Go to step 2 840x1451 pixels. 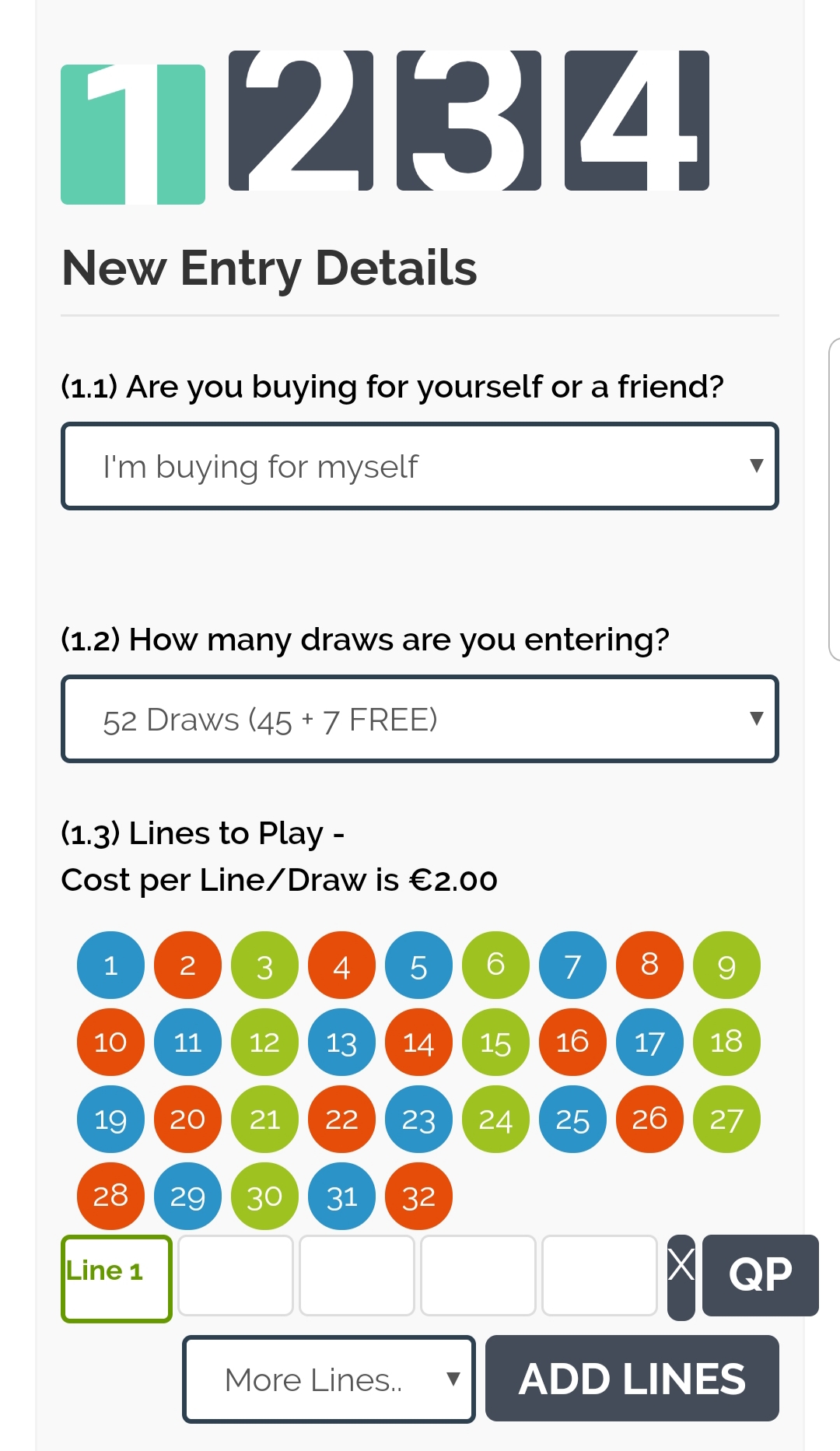tap(300, 121)
